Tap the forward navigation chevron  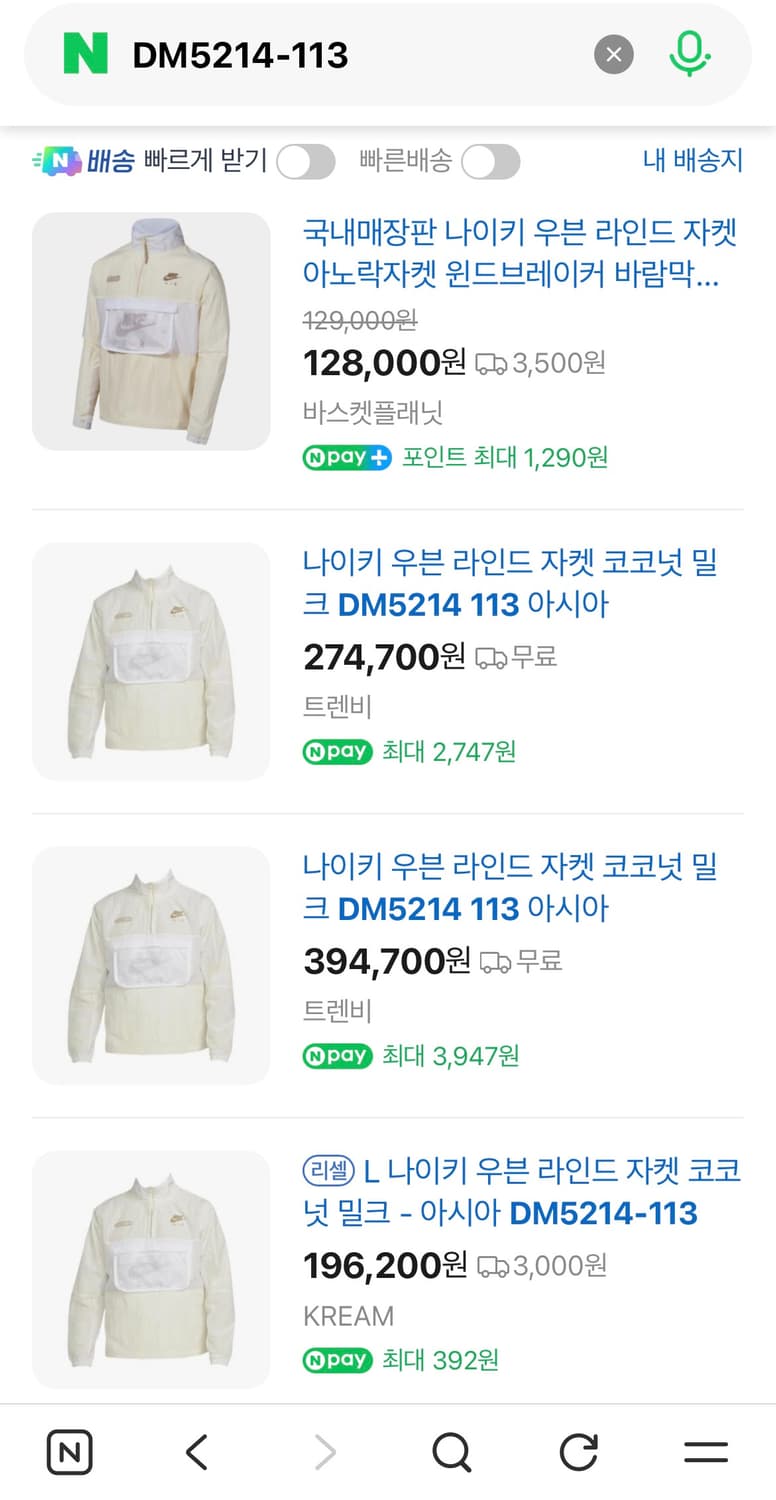[x=324, y=1450]
